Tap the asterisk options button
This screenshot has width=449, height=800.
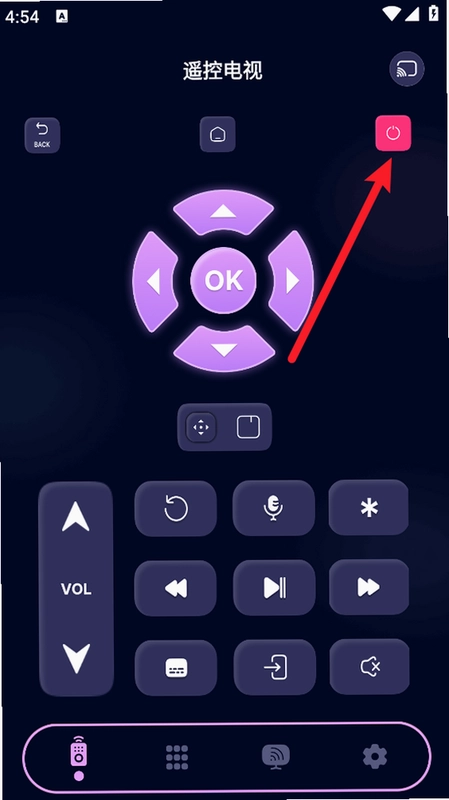pyautogui.click(x=369, y=507)
